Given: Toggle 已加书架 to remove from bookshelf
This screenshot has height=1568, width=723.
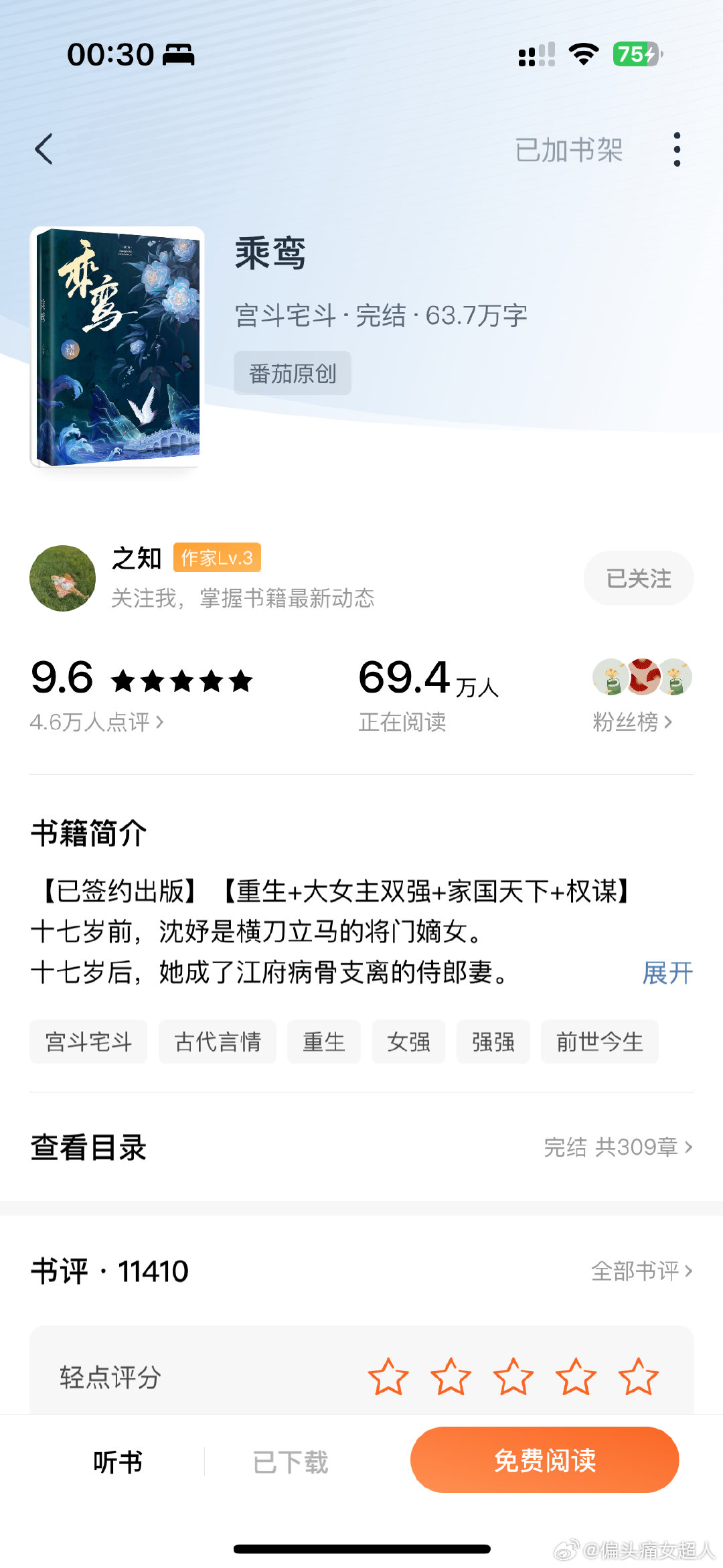Looking at the screenshot, I should pos(570,149).
